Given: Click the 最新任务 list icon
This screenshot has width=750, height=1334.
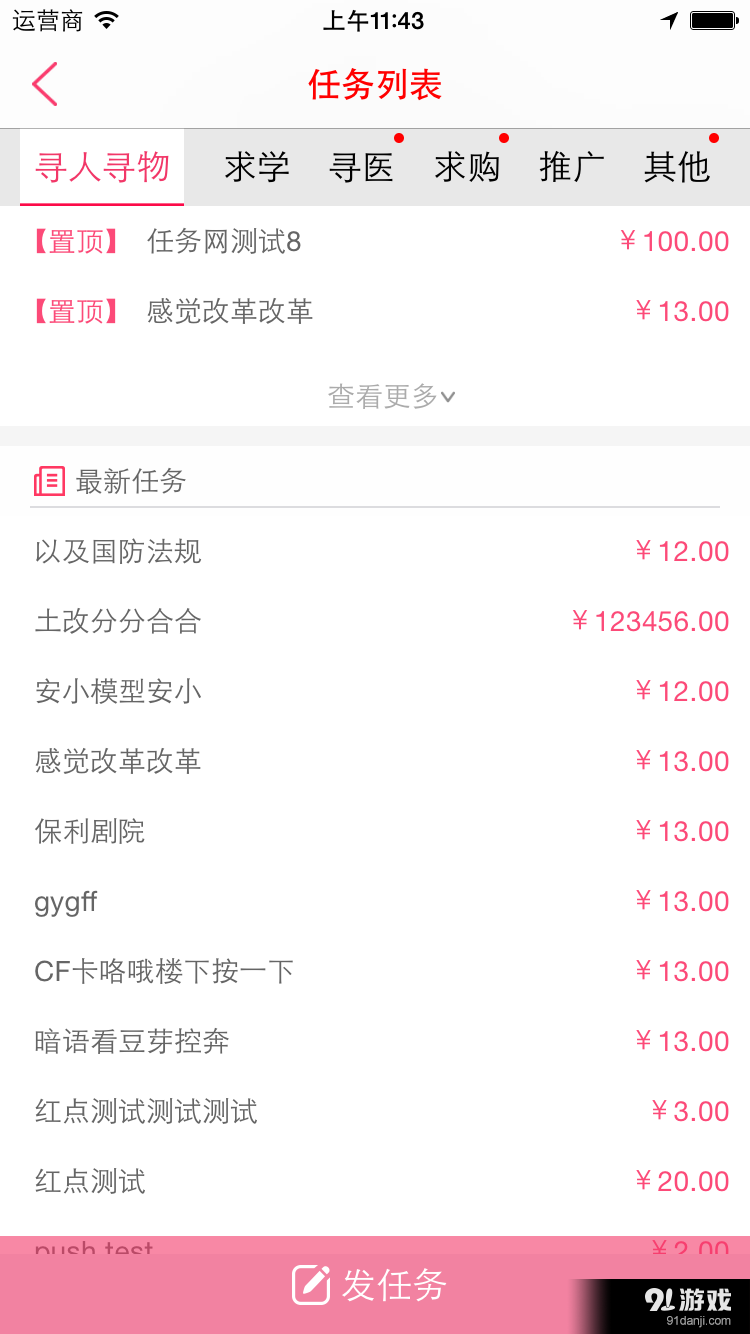Looking at the screenshot, I should pyautogui.click(x=48, y=481).
